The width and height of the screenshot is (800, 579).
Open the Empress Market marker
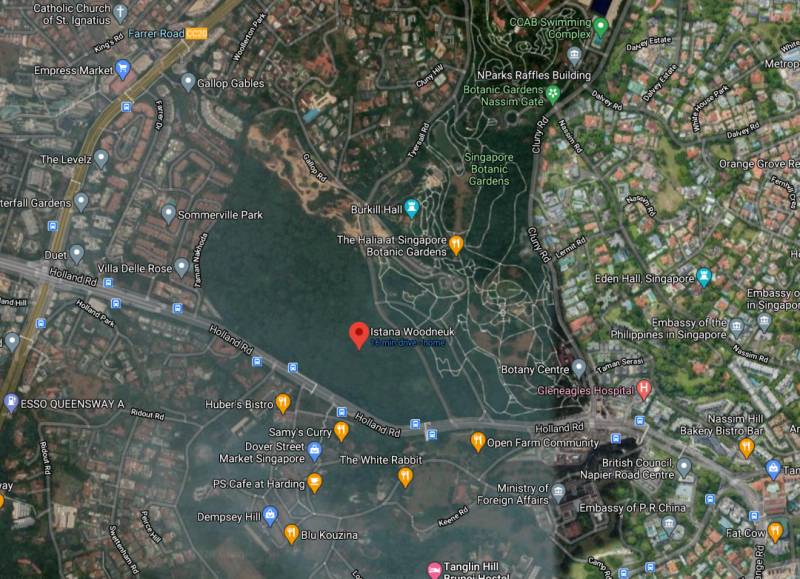click(122, 70)
